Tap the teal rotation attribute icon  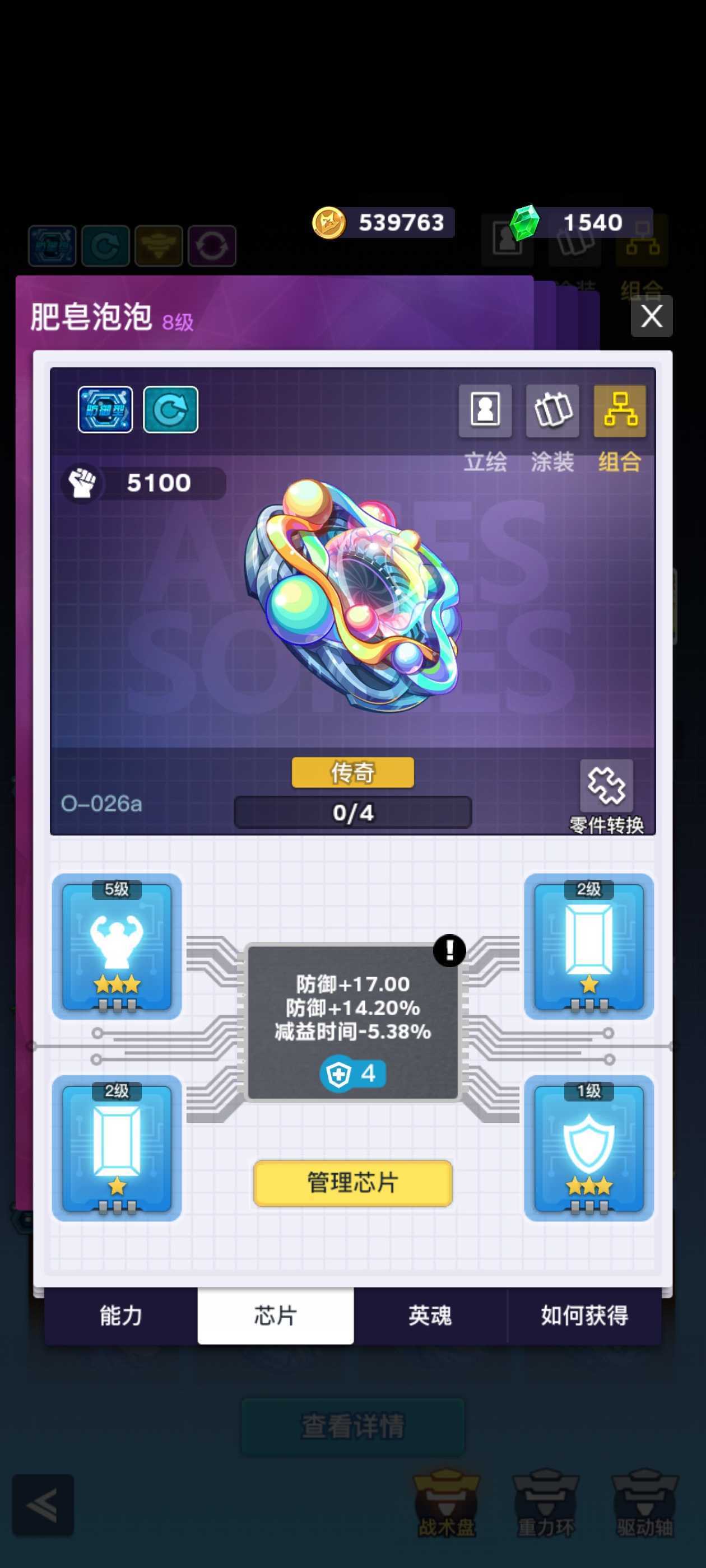pos(170,410)
